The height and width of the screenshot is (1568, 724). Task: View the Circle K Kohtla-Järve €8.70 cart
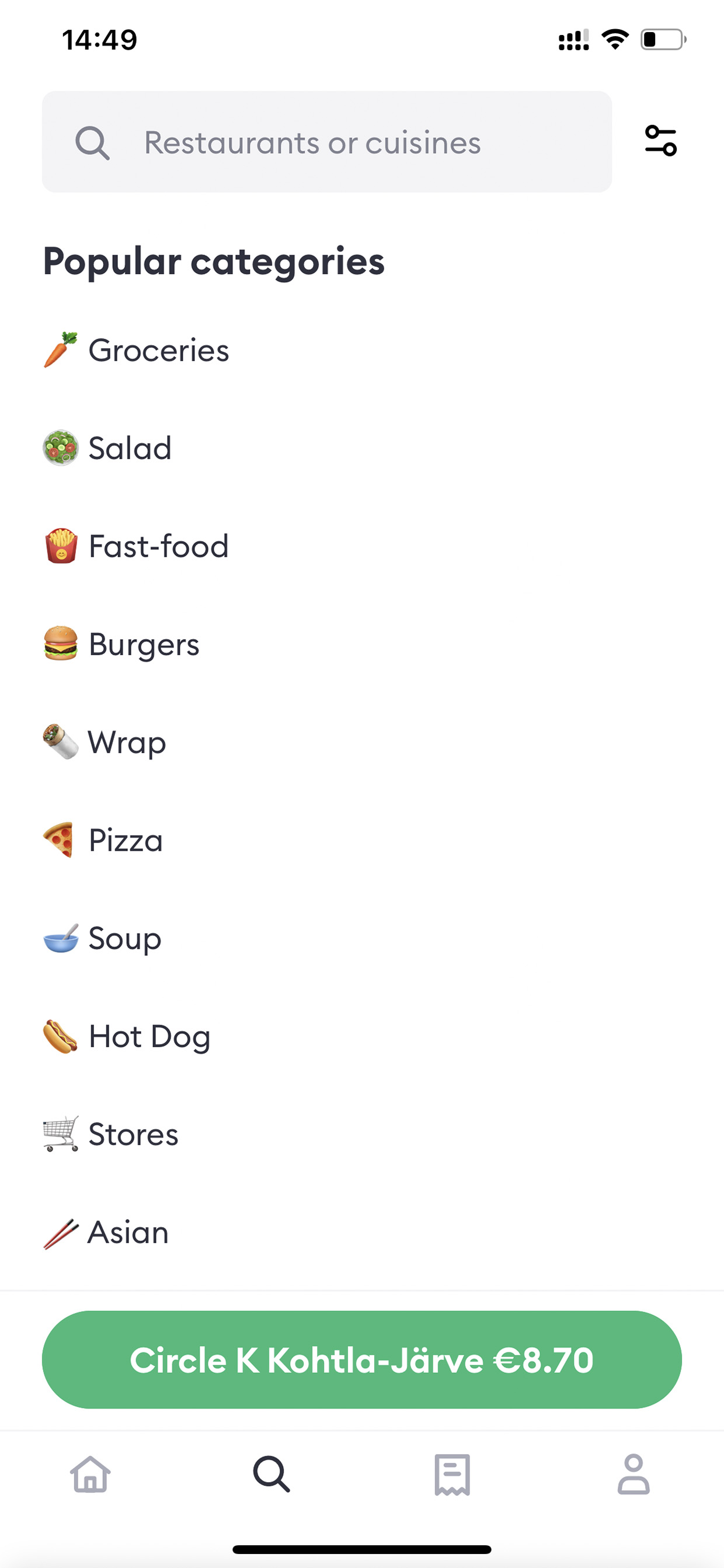point(362,1360)
